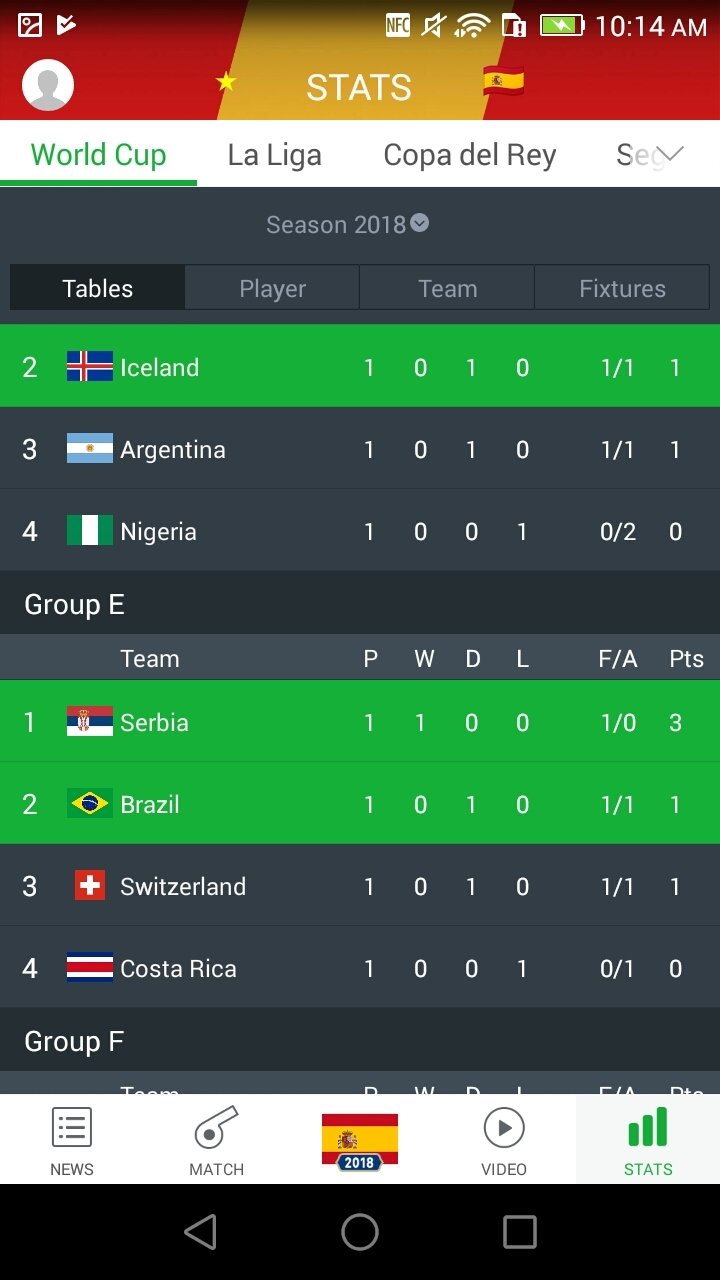This screenshot has width=720, height=1280.
Task: Open Argentina's team row
Action: [x=360, y=449]
